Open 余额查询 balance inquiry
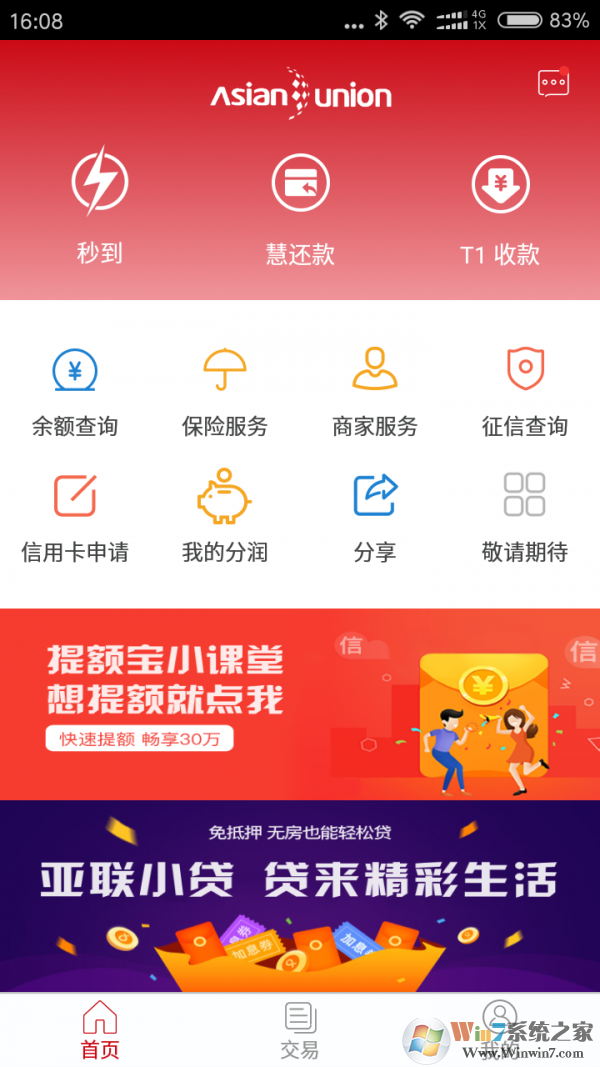600x1067 pixels. click(x=75, y=391)
